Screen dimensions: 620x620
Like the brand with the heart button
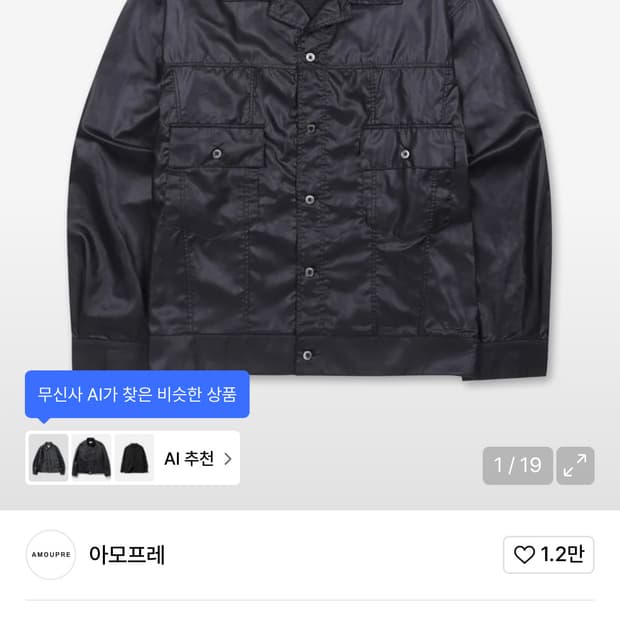click(x=548, y=554)
